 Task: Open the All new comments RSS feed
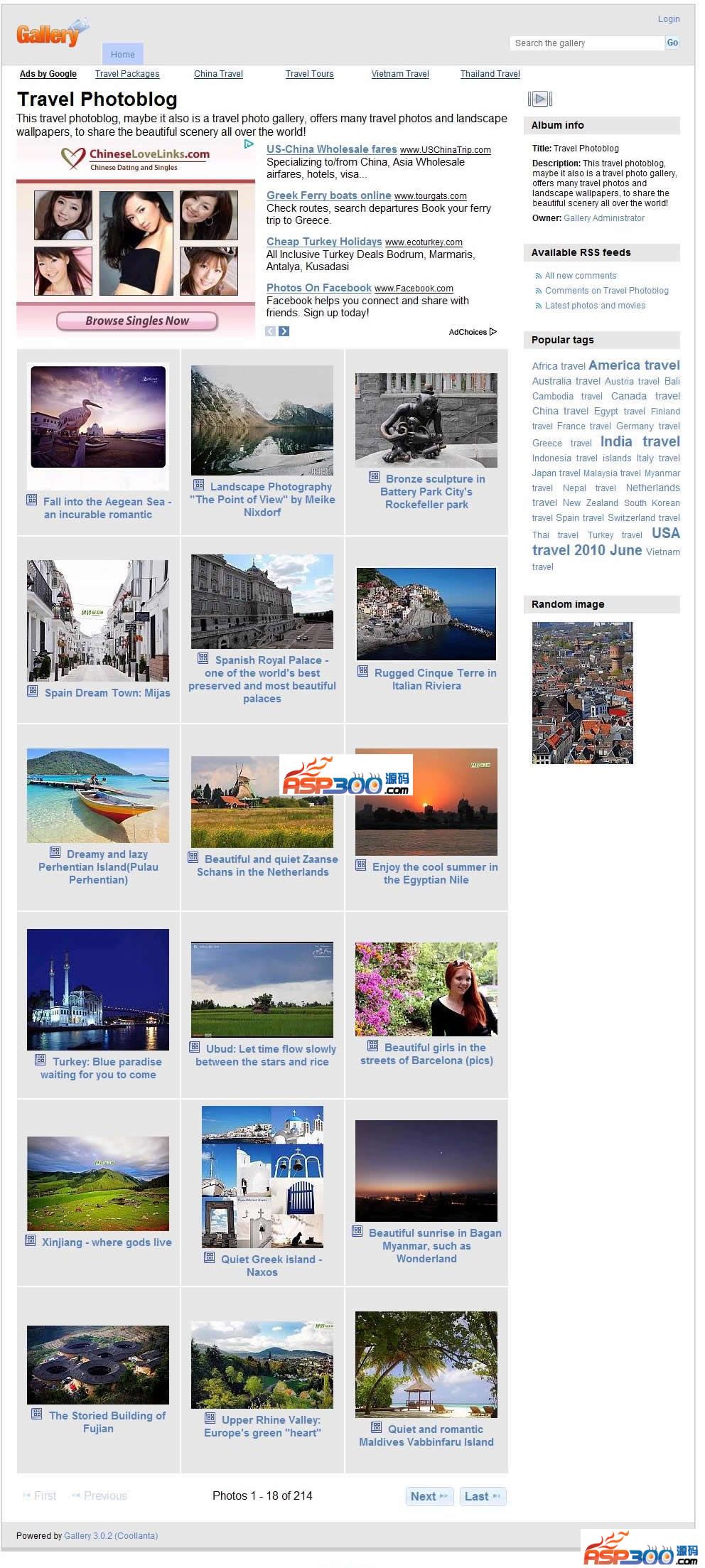[581, 276]
